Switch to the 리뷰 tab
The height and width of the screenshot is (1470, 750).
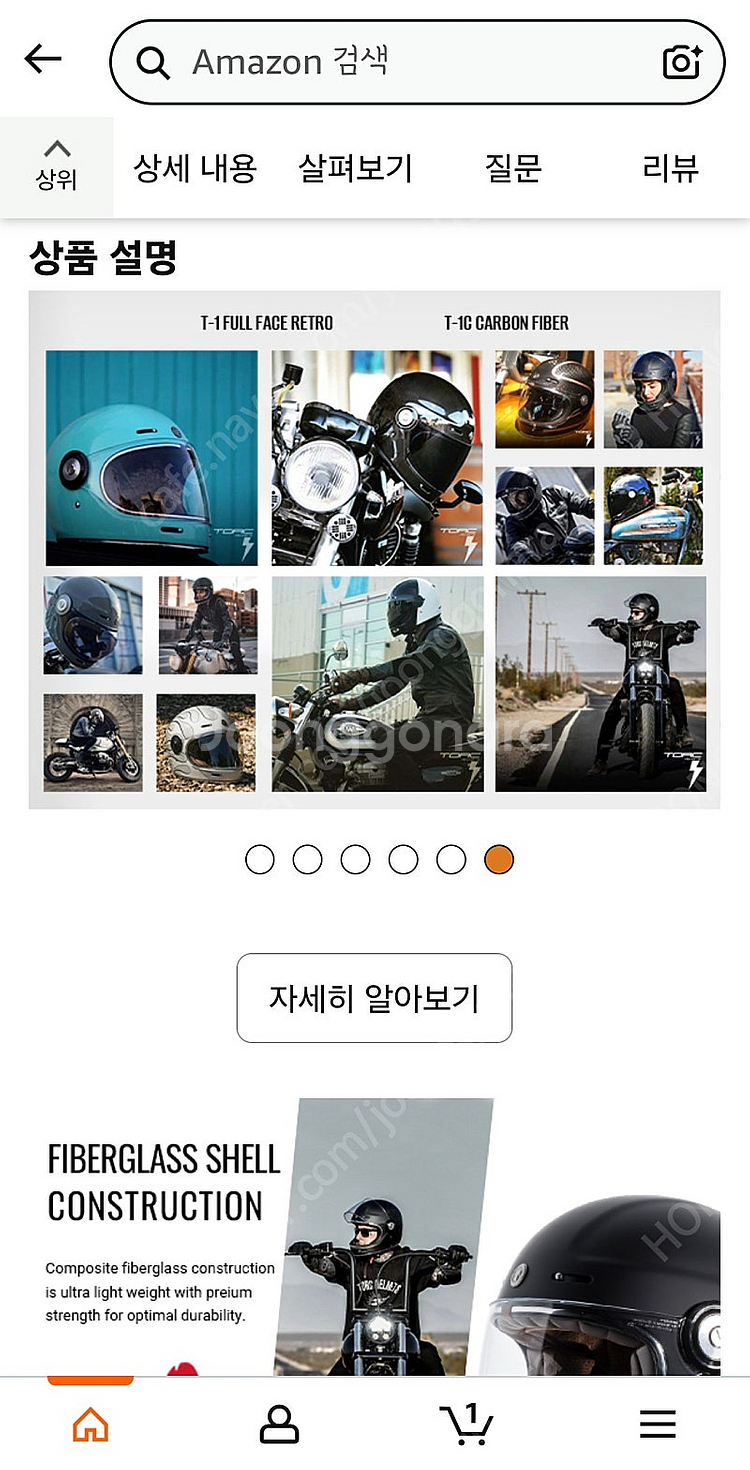[670, 168]
